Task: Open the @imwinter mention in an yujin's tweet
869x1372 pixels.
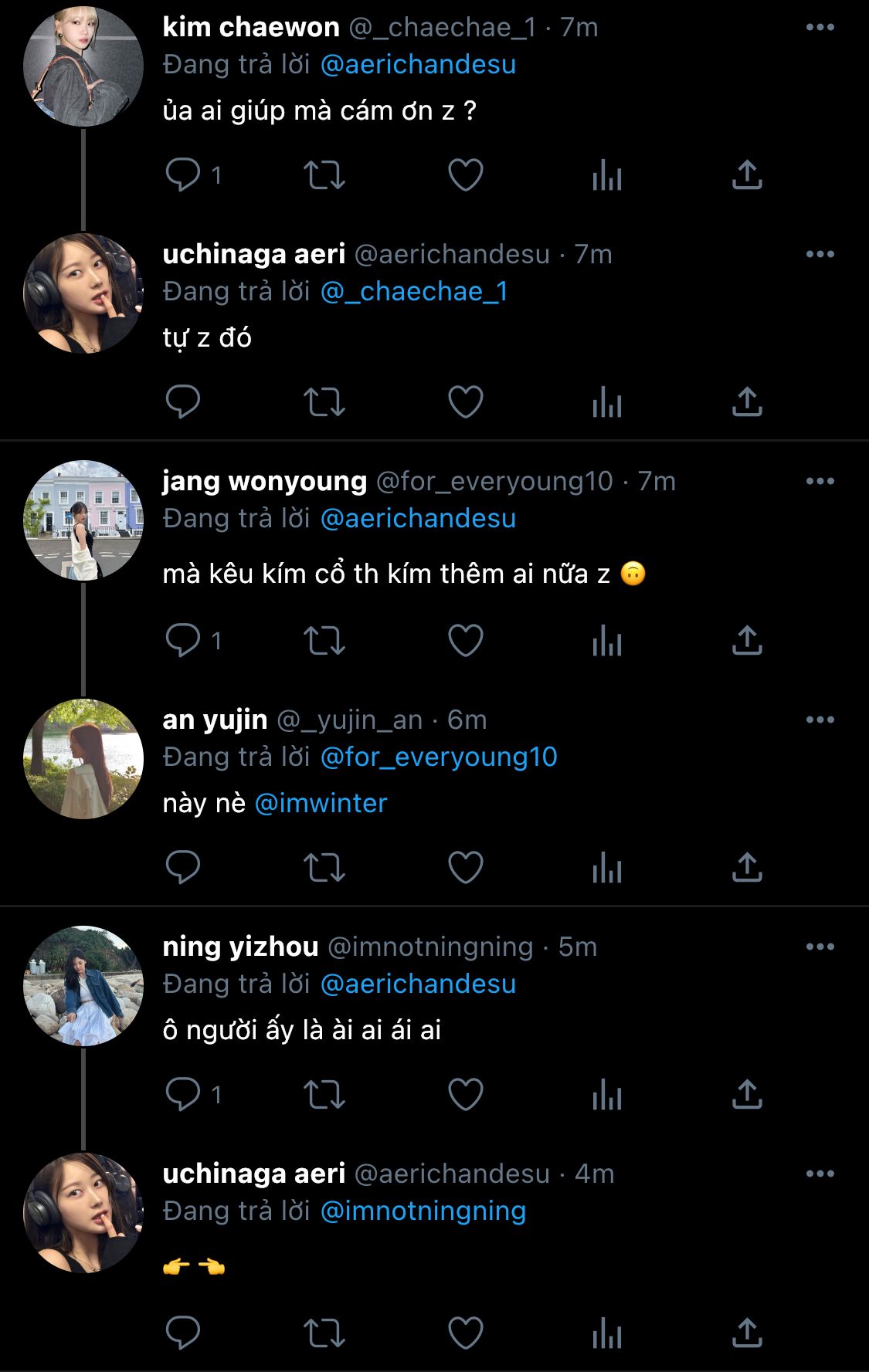Action: (x=321, y=803)
